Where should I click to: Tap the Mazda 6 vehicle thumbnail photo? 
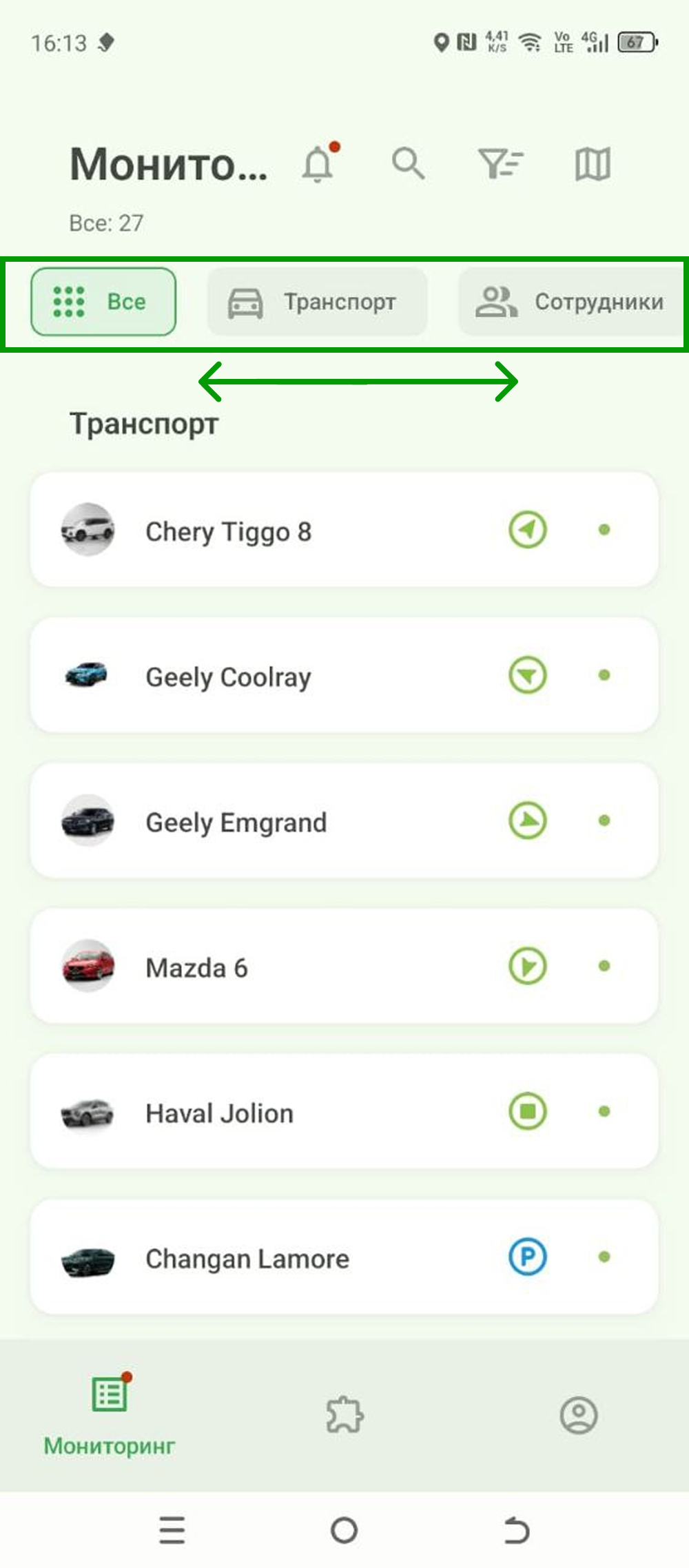click(87, 966)
